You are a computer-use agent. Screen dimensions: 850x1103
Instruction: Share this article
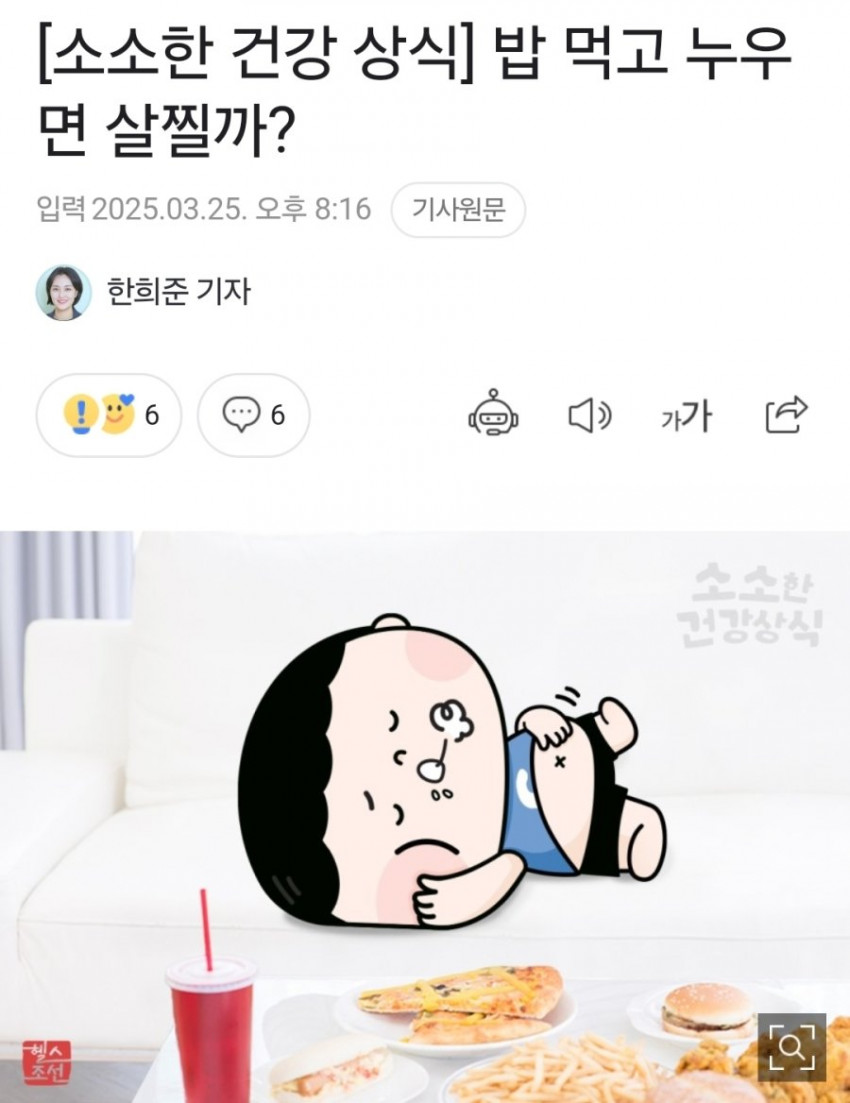click(785, 415)
